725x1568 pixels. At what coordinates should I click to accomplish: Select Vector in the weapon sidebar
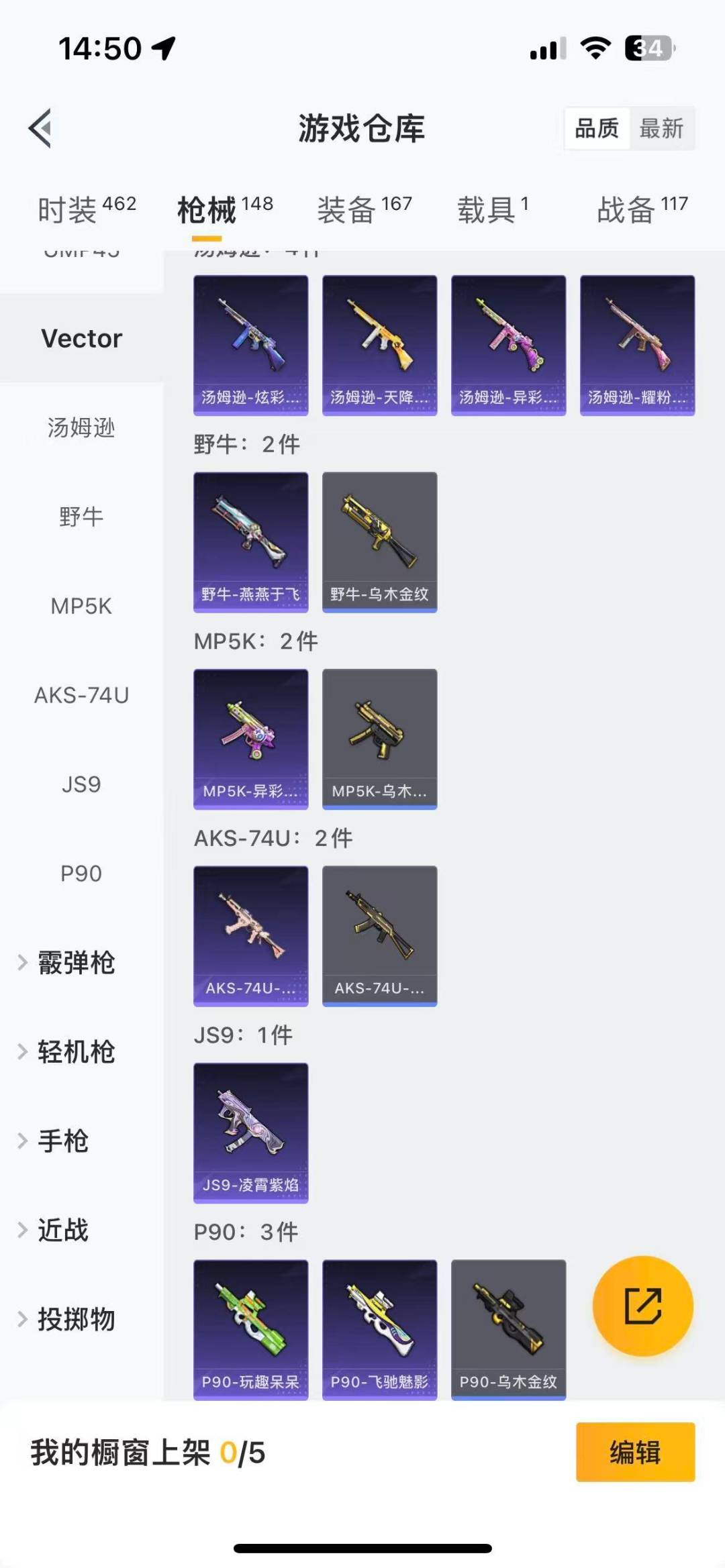(81, 338)
